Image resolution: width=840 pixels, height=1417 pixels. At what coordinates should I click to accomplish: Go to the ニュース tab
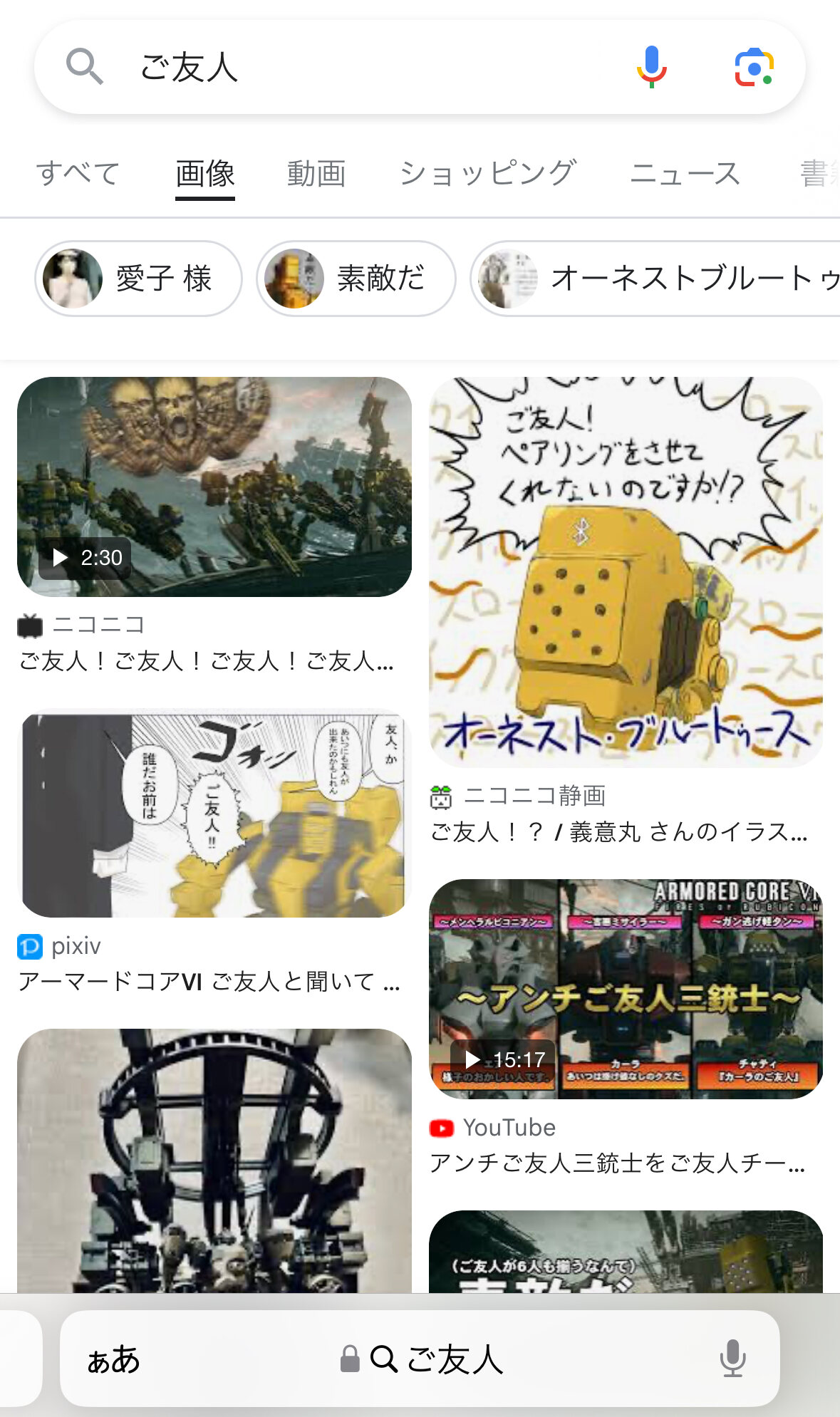point(685,174)
